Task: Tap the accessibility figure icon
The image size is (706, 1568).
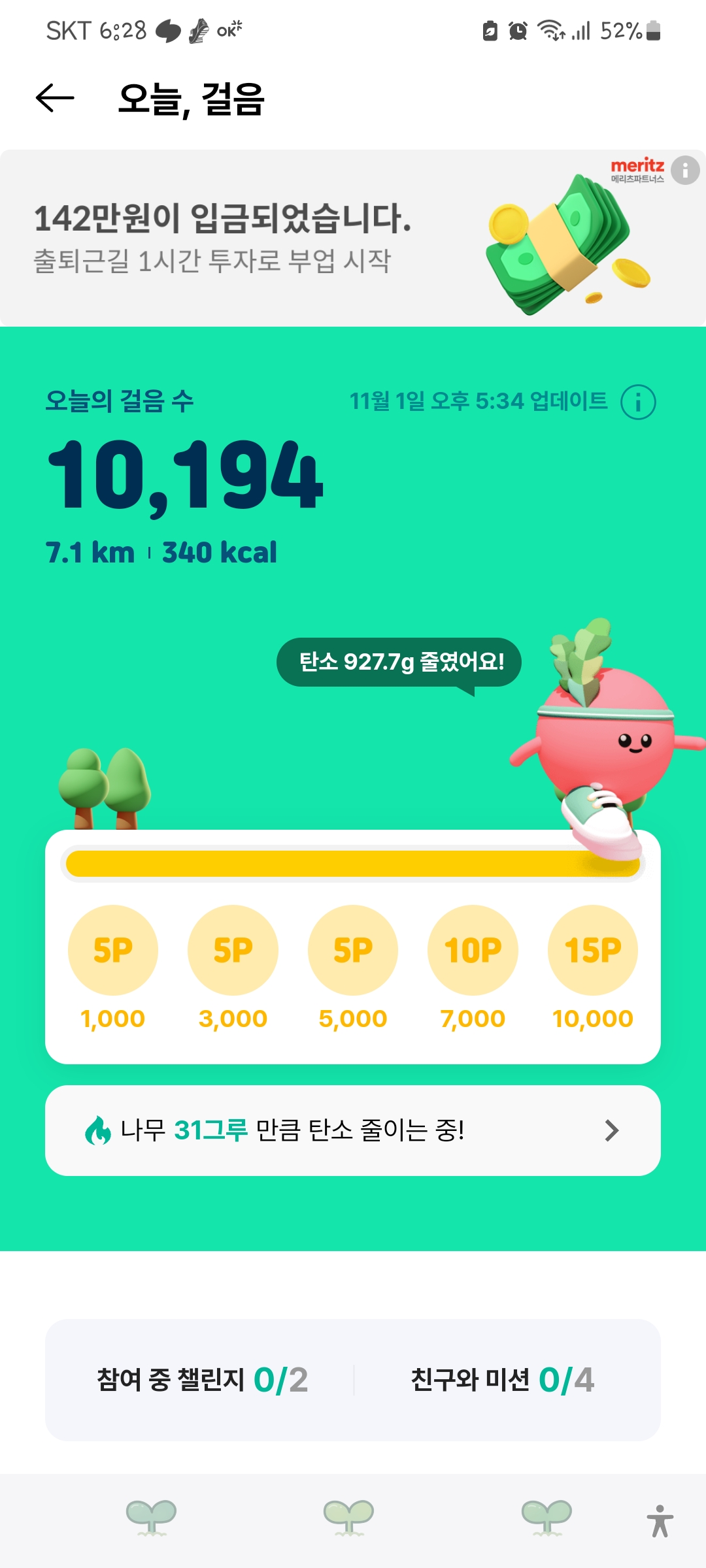Action: pos(660,1521)
